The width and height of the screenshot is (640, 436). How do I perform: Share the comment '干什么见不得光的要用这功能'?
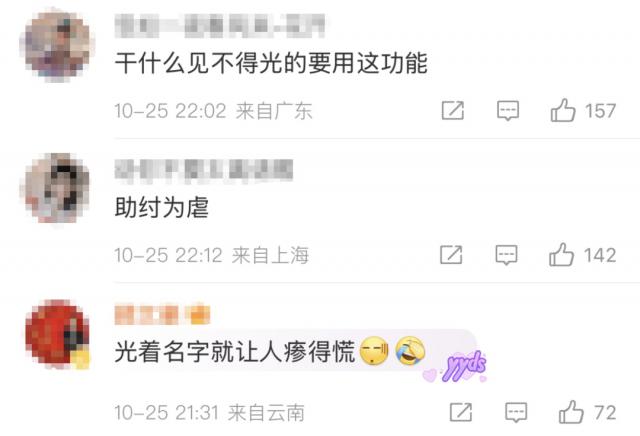452,110
